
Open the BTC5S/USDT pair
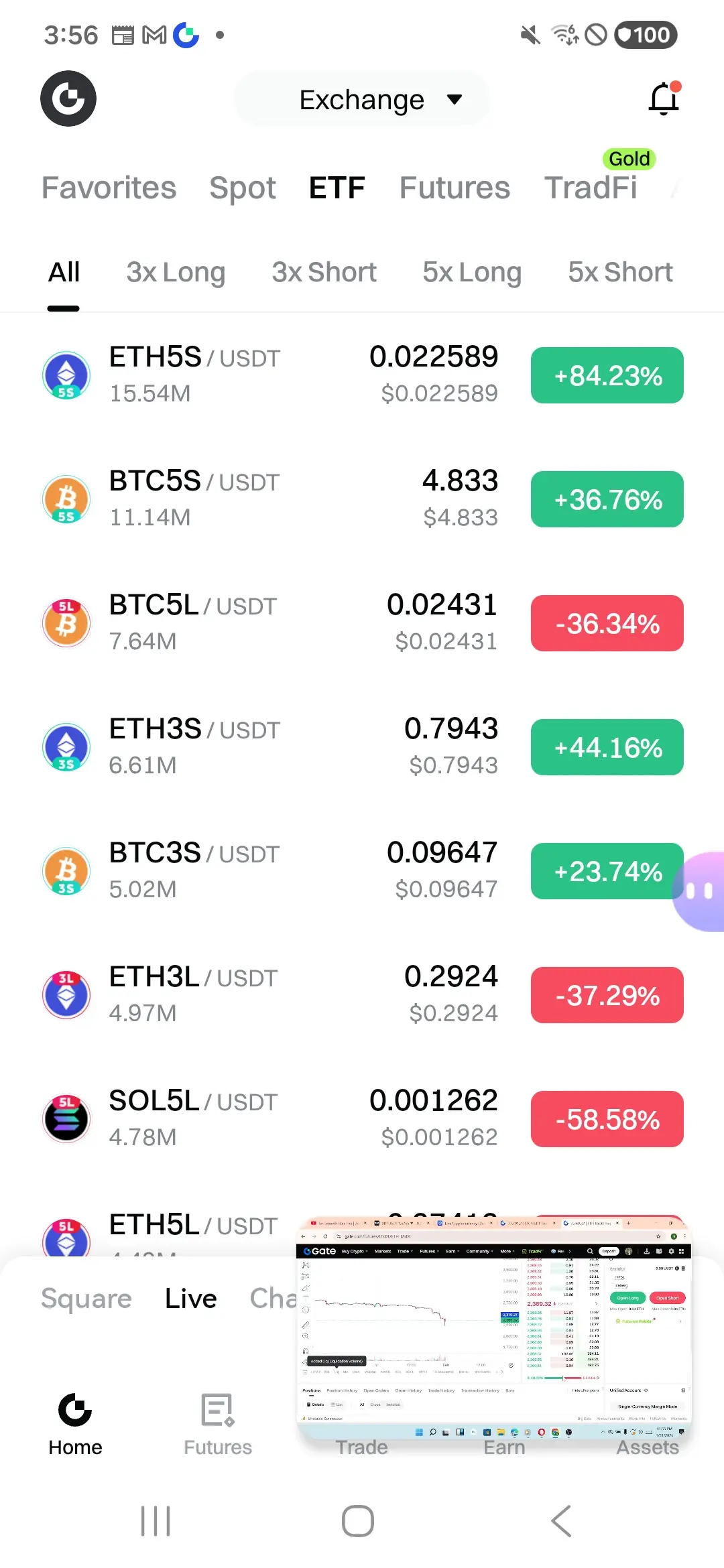tap(268, 499)
